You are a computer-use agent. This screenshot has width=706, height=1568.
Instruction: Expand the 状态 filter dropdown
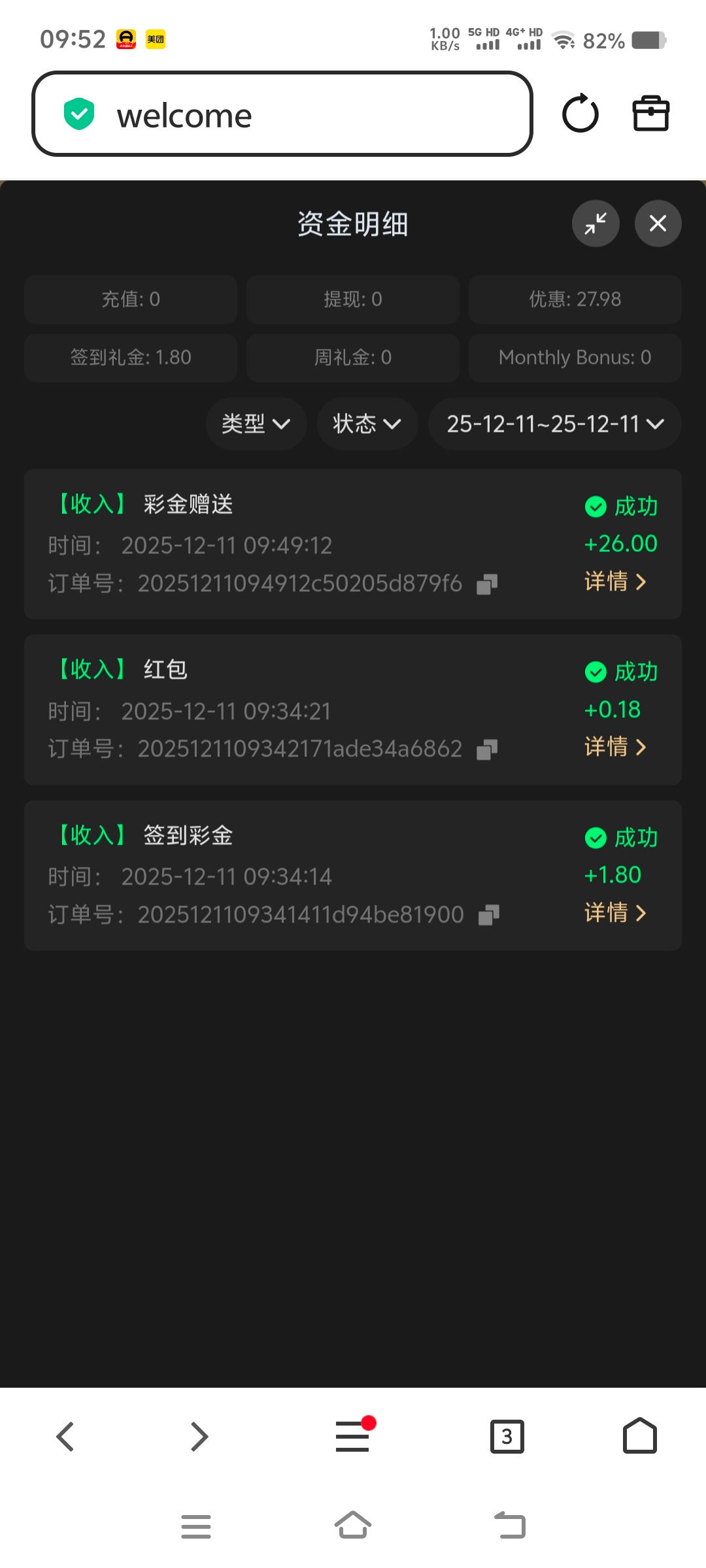coord(367,424)
